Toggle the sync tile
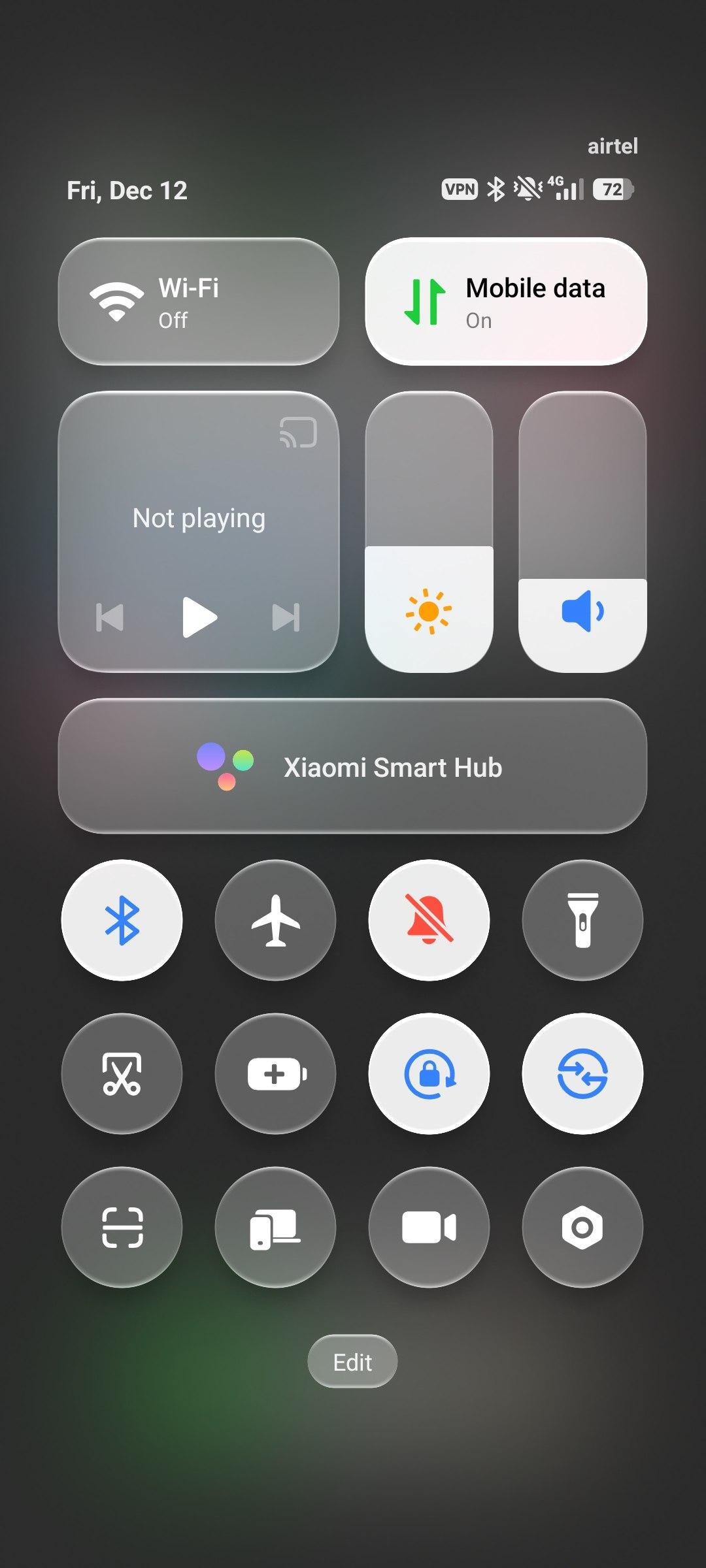This screenshot has width=706, height=1568. (x=582, y=1073)
